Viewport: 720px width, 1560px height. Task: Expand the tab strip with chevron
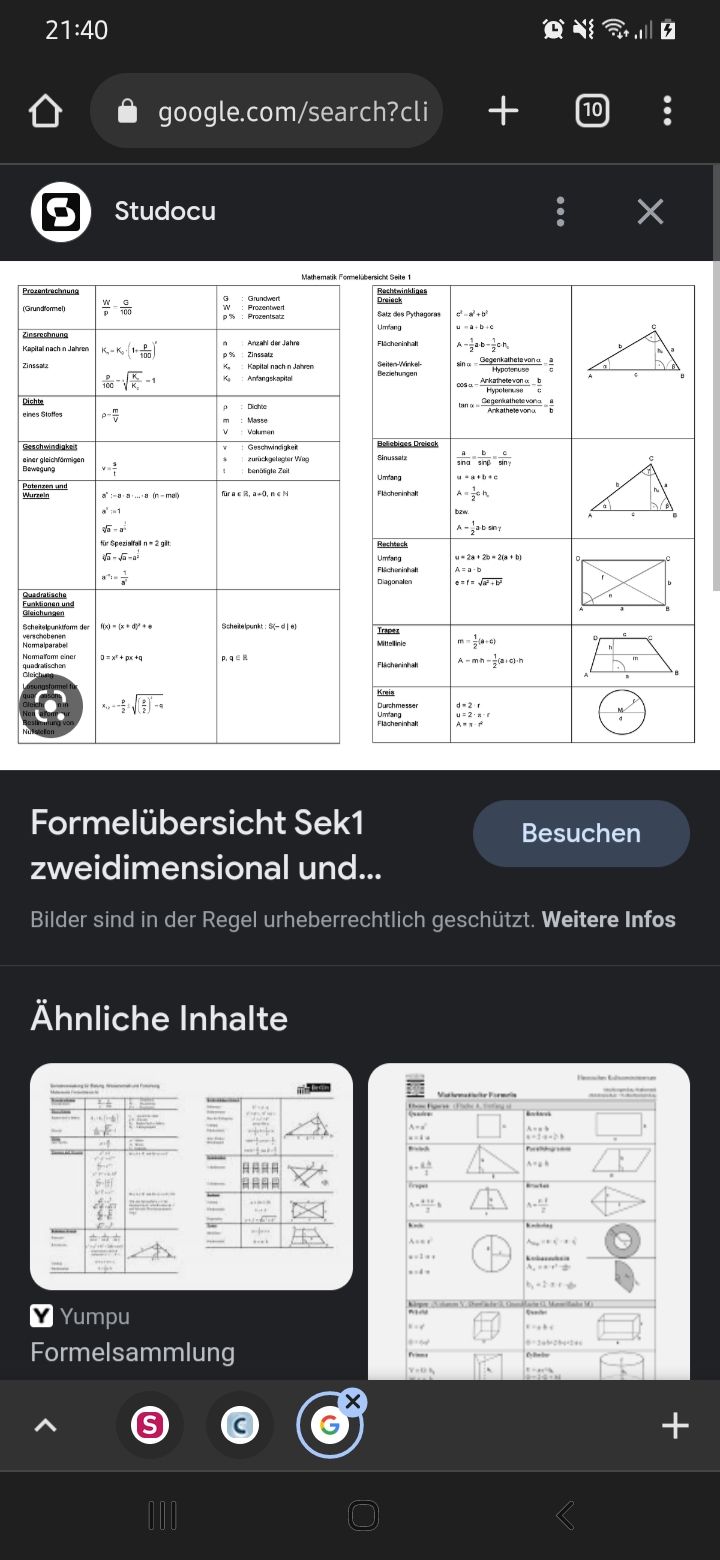46,1426
